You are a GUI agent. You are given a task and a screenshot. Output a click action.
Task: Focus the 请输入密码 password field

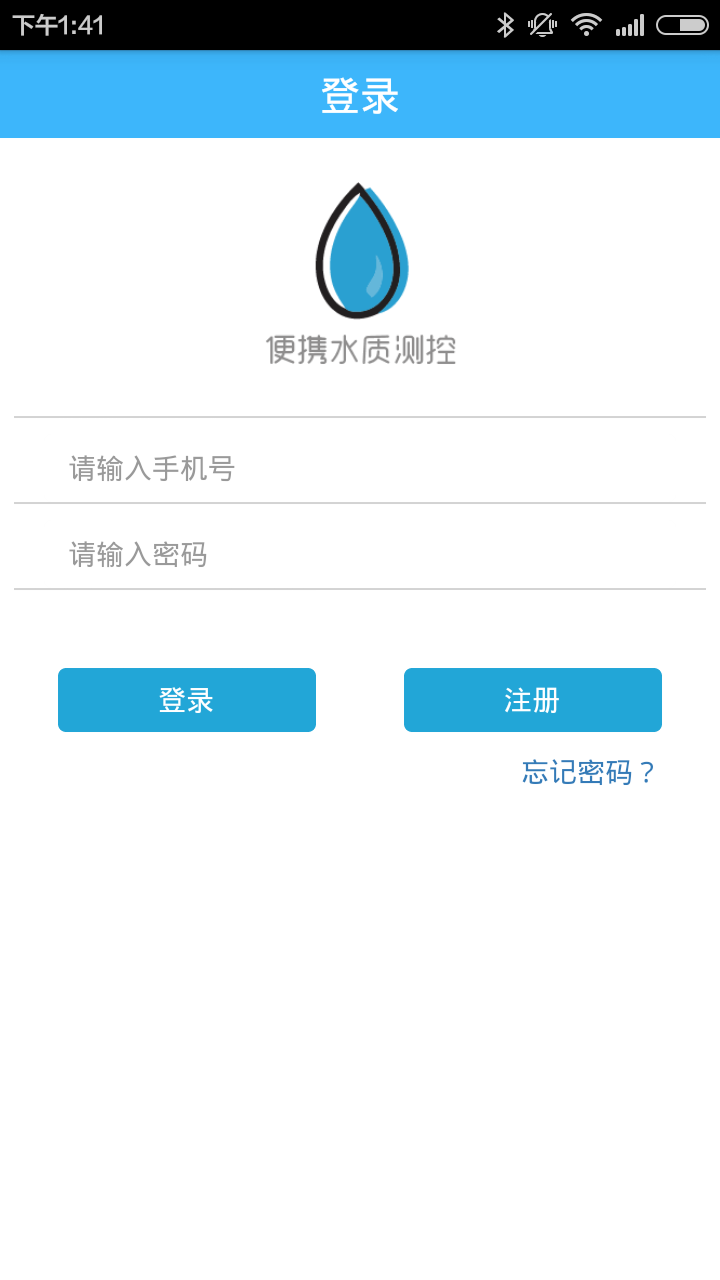pos(360,552)
